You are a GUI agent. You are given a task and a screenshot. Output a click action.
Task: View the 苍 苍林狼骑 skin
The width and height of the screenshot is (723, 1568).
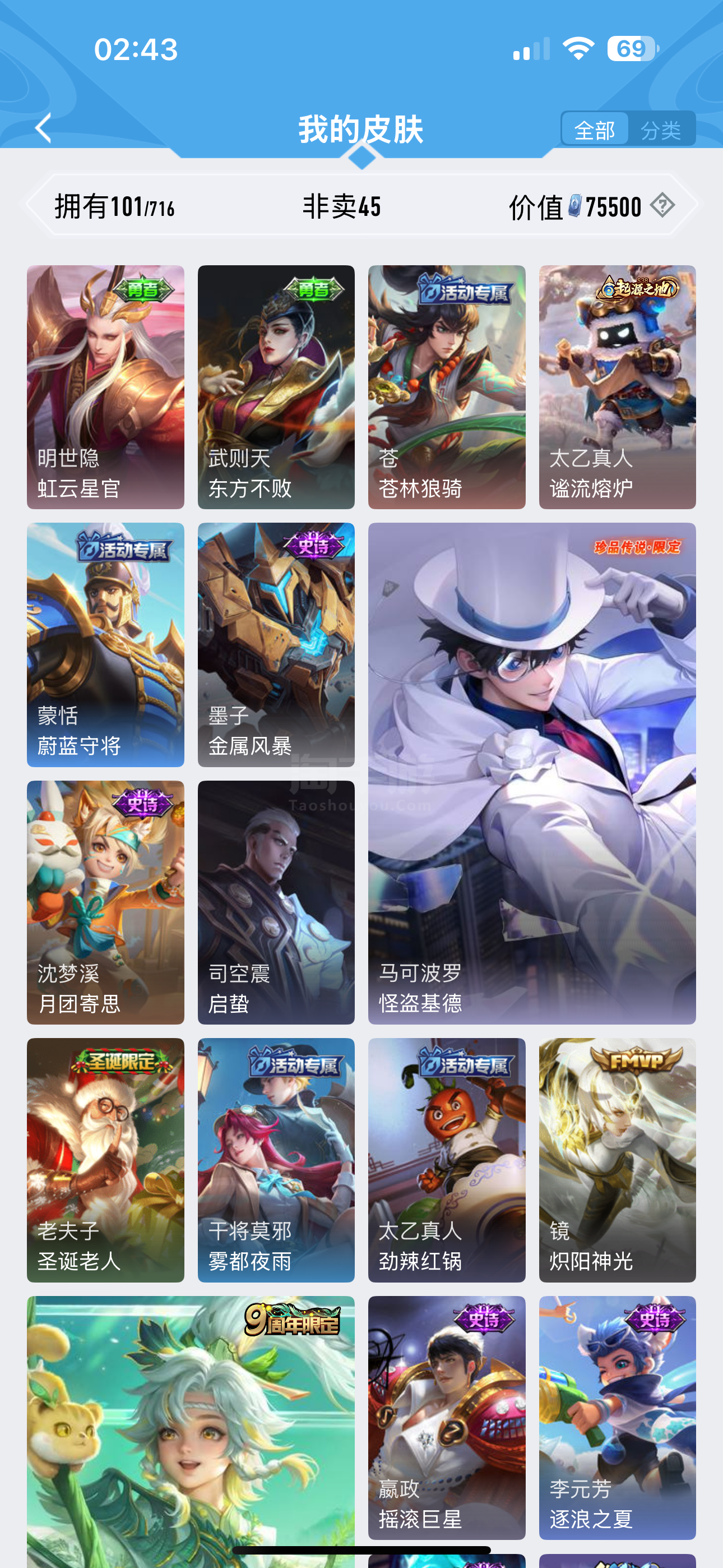click(x=447, y=387)
